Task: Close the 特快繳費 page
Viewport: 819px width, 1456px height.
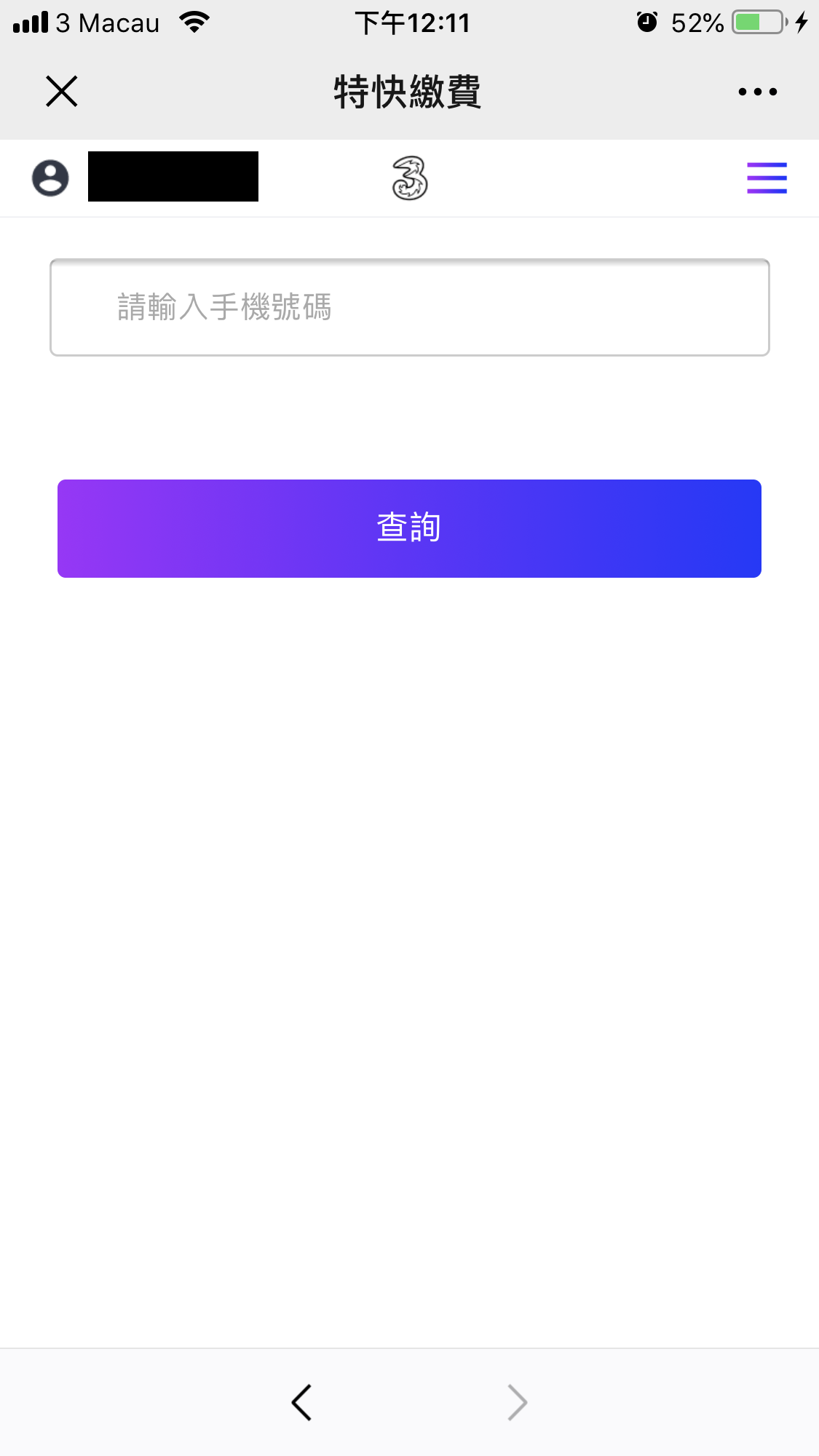Action: [62, 92]
